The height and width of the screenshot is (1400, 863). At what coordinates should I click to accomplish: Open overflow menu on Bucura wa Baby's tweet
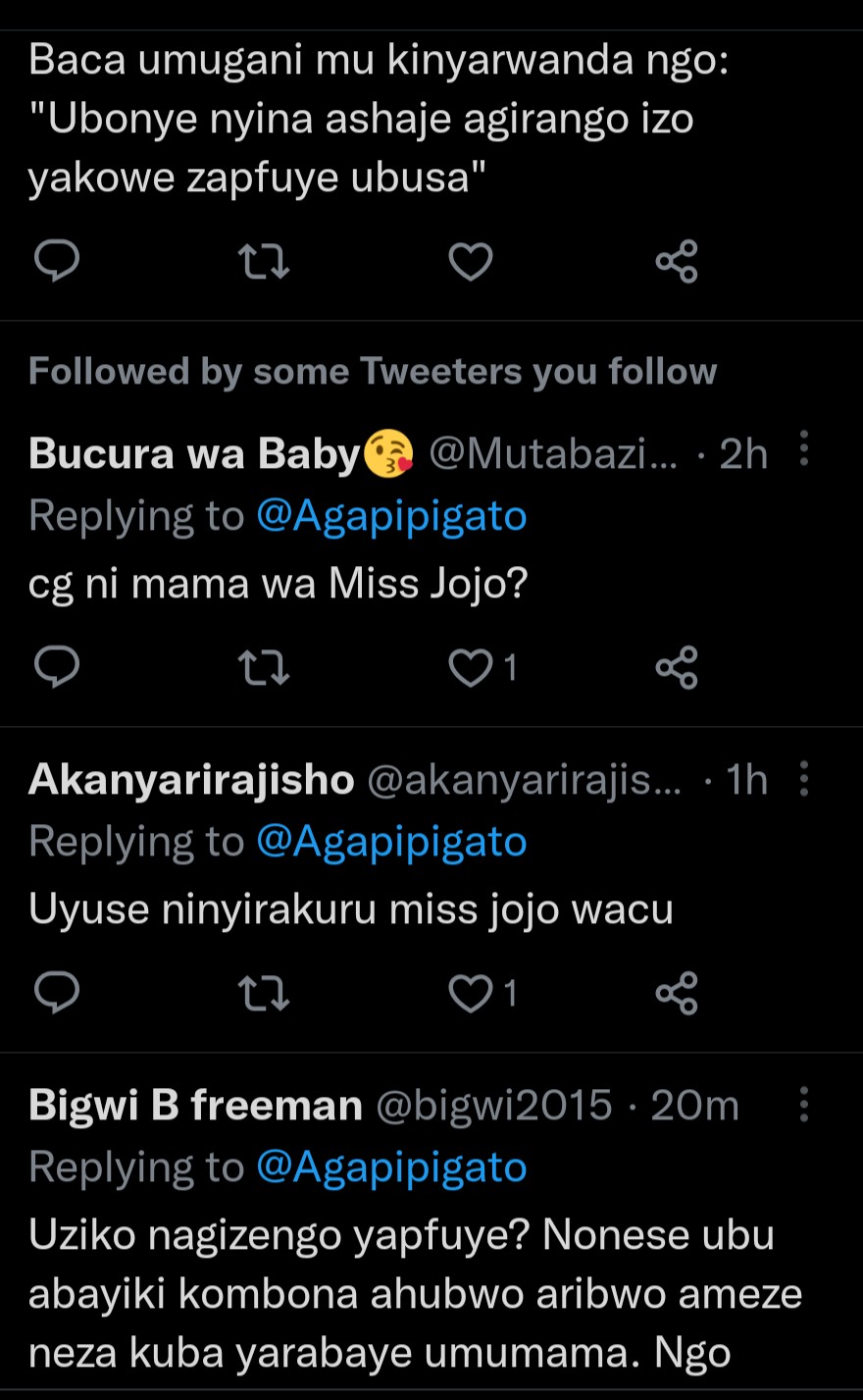(804, 449)
